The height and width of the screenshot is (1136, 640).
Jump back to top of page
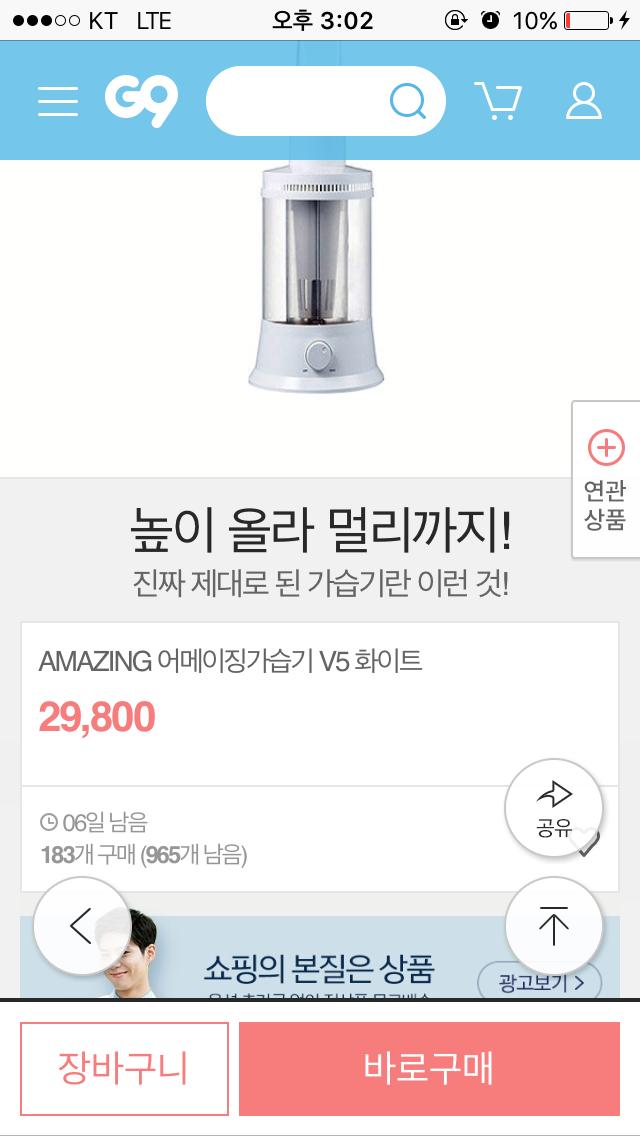[x=554, y=925]
